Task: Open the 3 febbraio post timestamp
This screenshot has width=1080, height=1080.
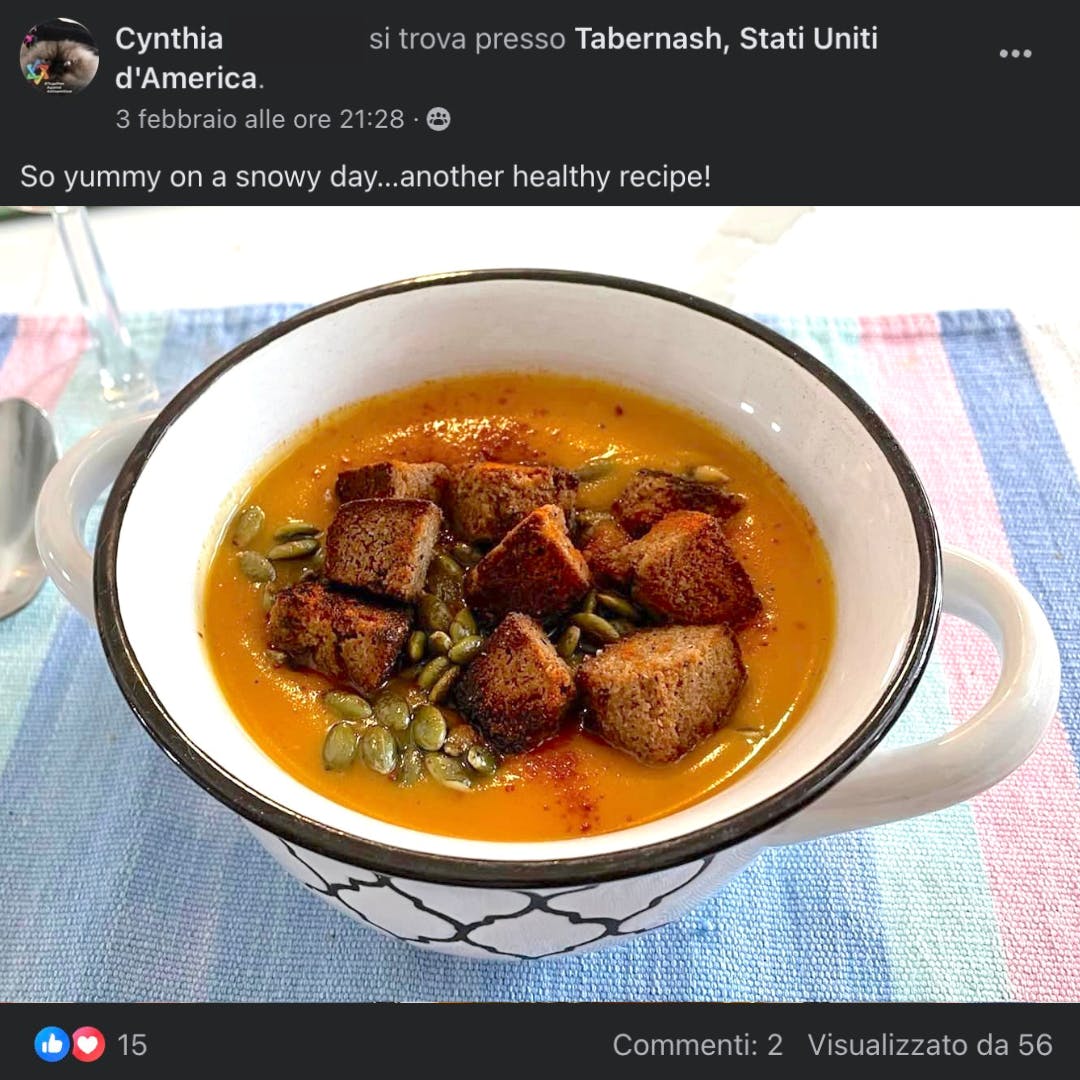Action: (x=260, y=119)
